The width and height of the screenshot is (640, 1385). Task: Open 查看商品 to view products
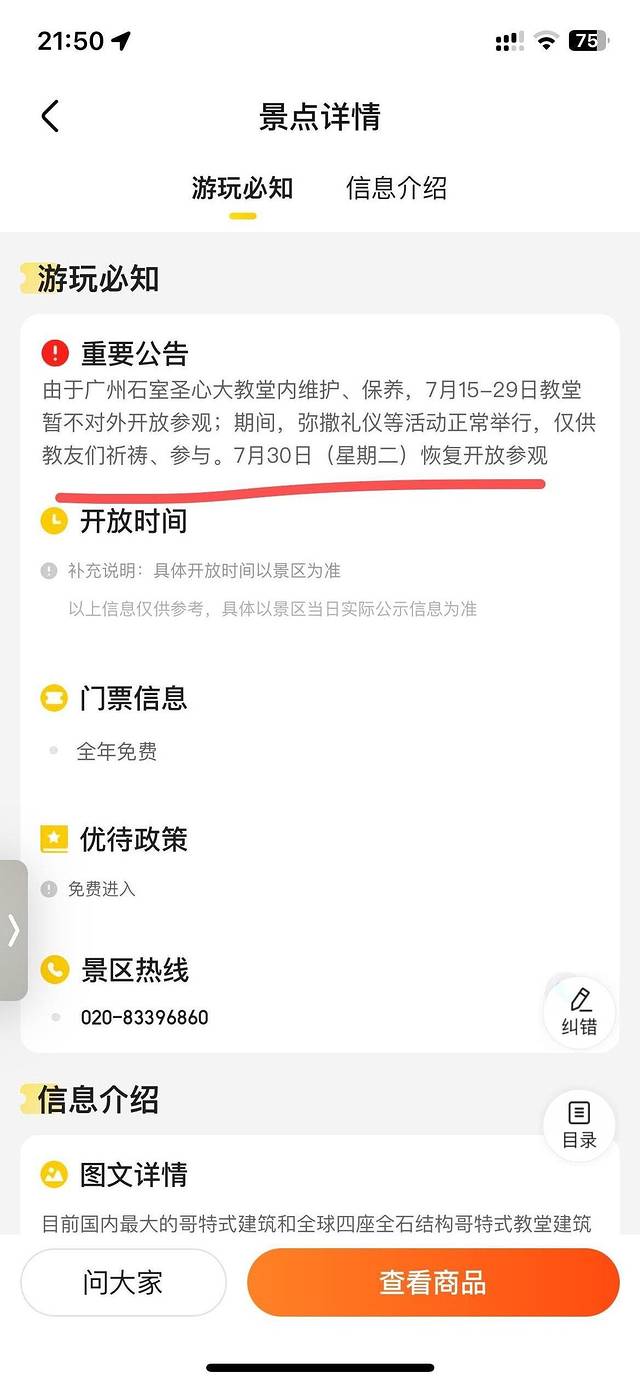(x=433, y=1282)
